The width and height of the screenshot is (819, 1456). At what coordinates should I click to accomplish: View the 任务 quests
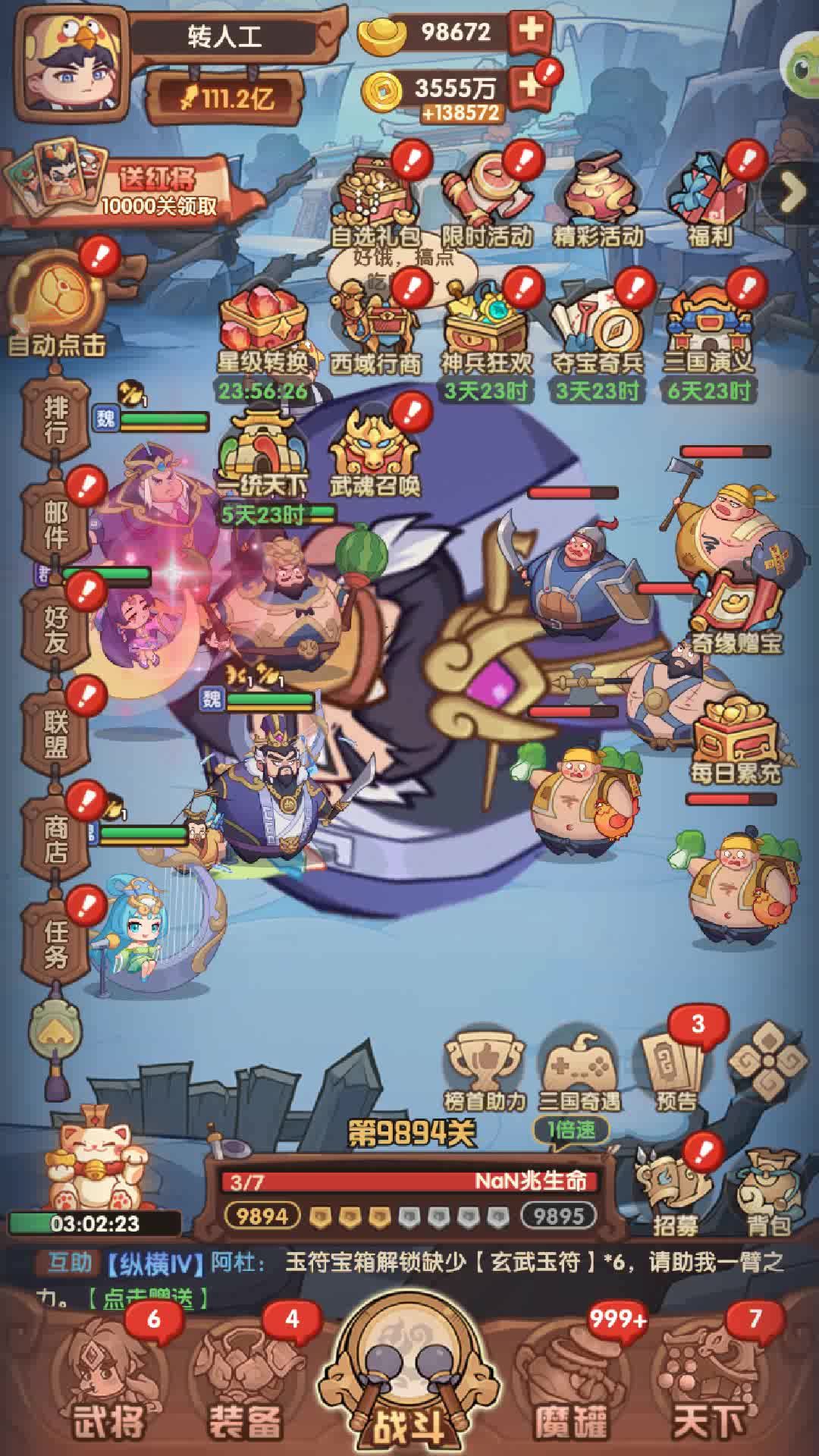(56, 943)
